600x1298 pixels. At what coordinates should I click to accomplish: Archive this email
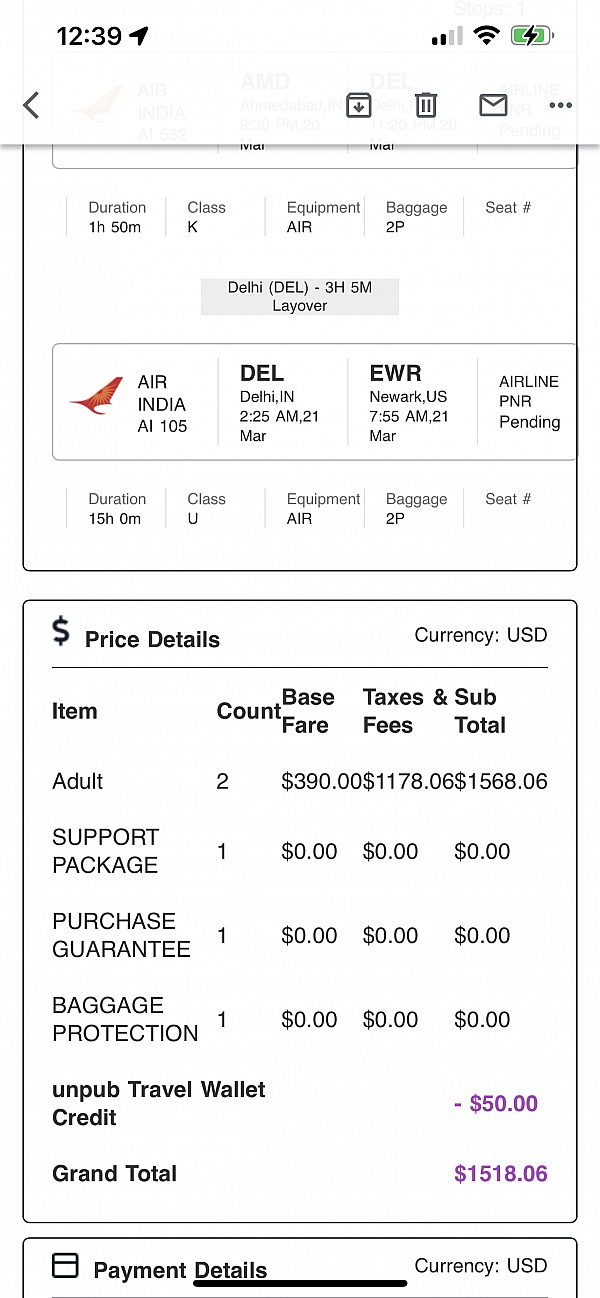tap(358, 105)
